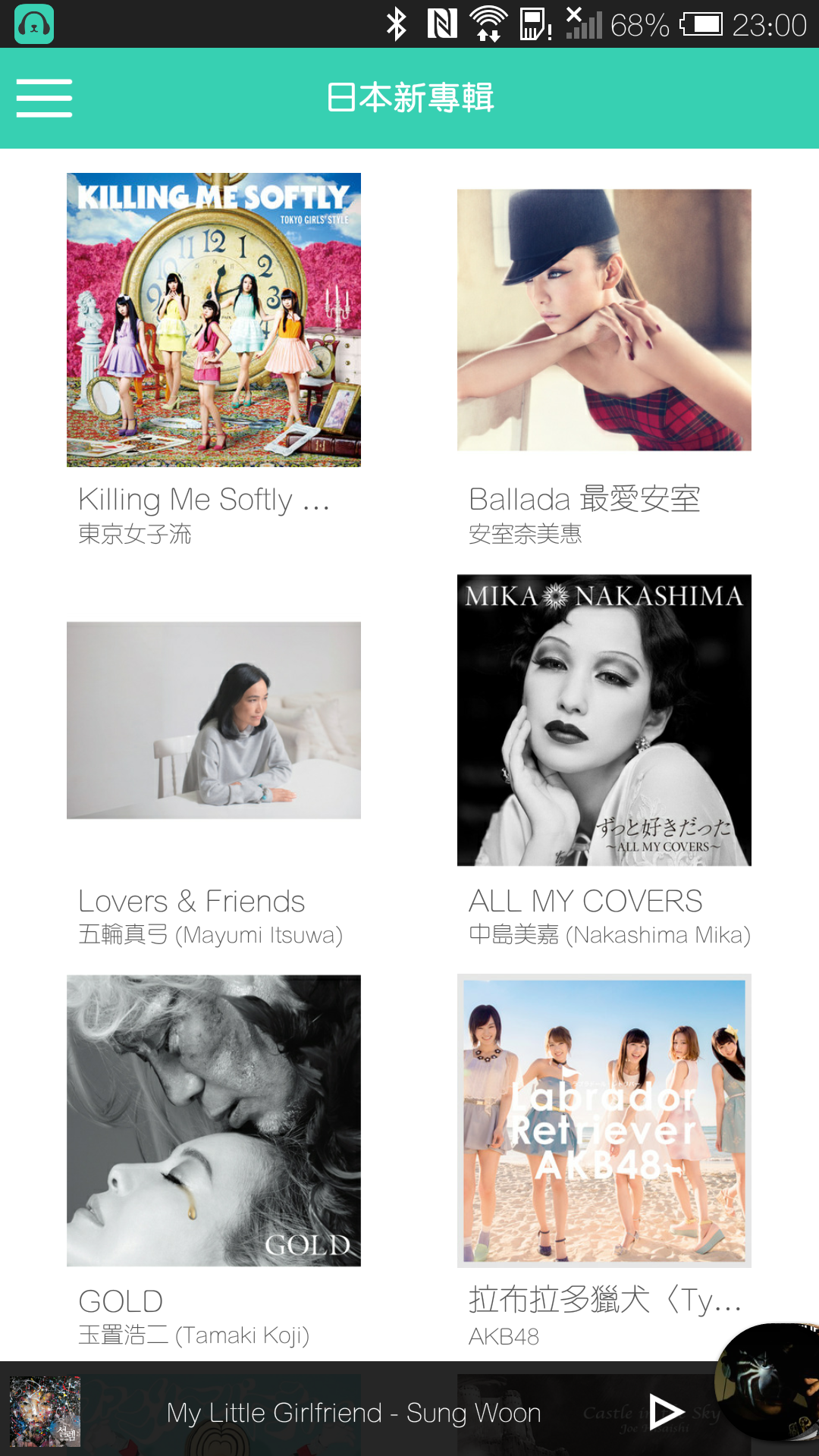819x1456 pixels.
Task: Open GOLD album by Tamaki Koji
Action: (x=213, y=1121)
